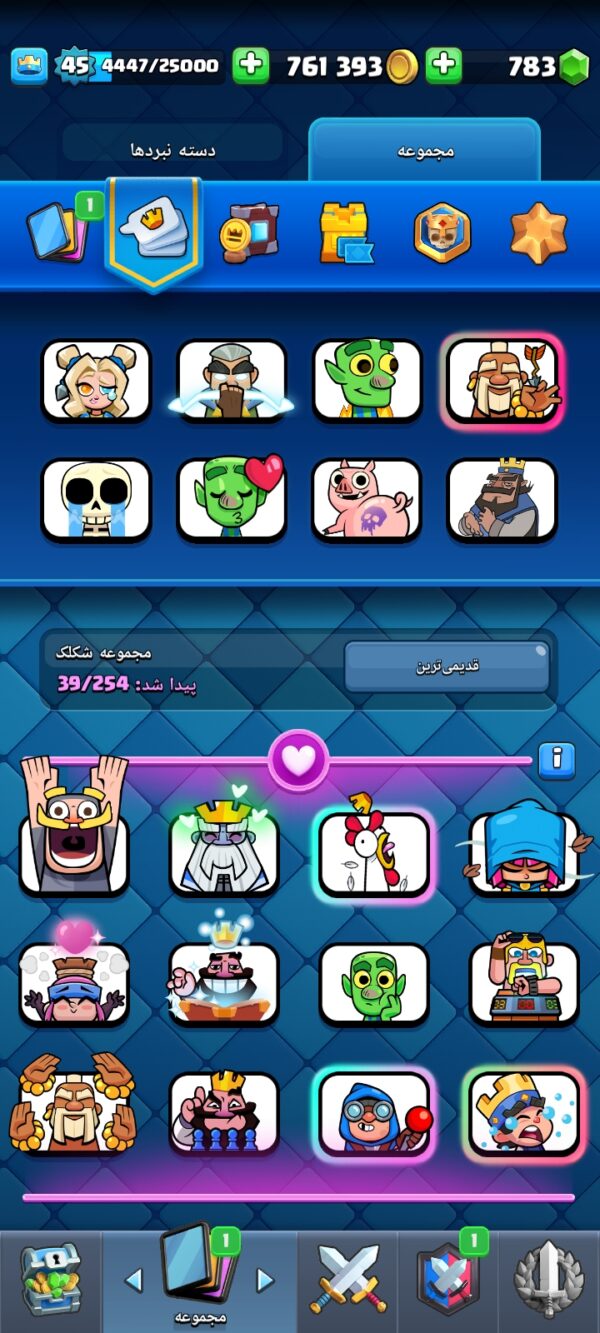Viewport: 600px width, 1333px height.
Task: Select the king cheering hands-up emote
Action: pyautogui.click(x=75, y=826)
